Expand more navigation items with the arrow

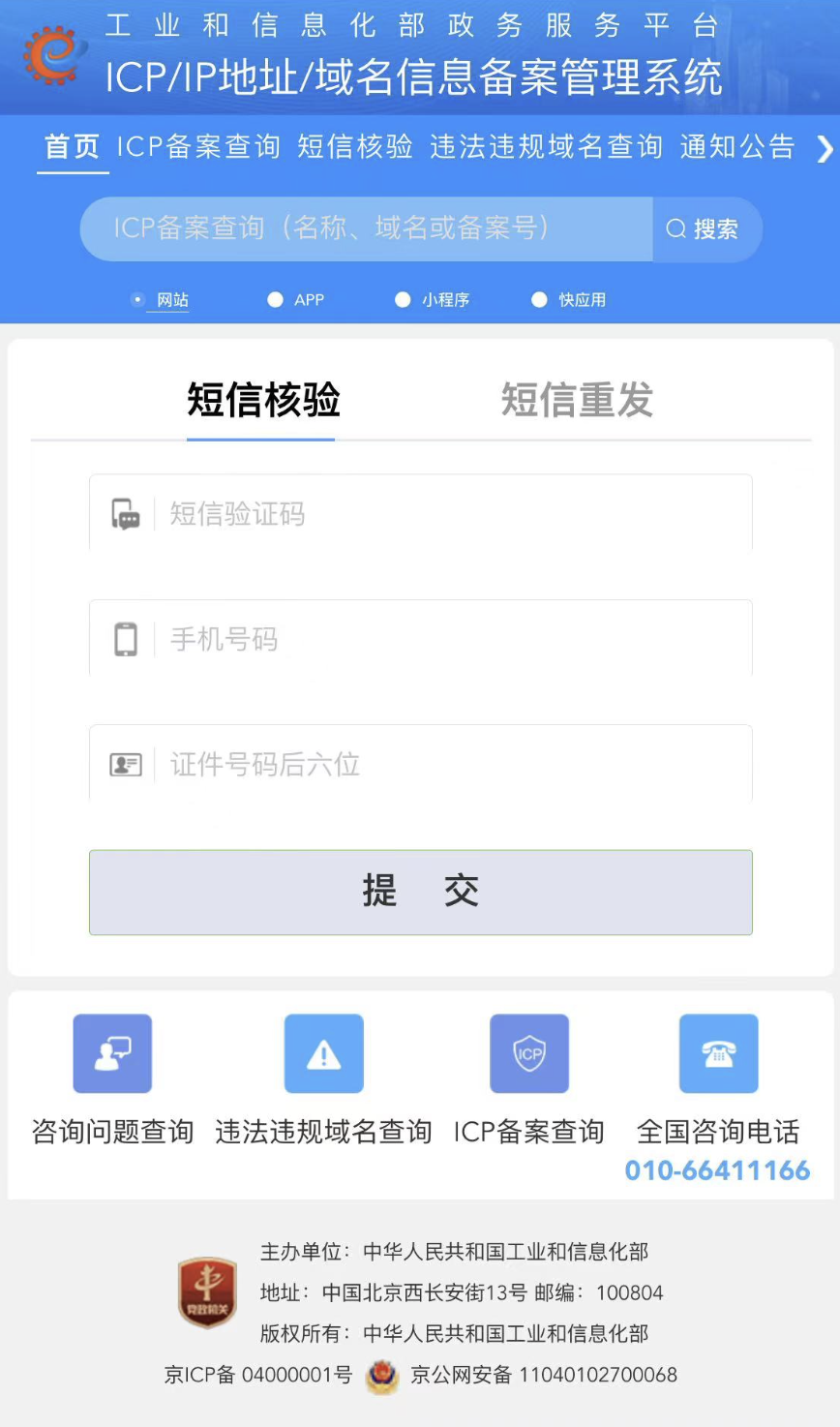824,149
